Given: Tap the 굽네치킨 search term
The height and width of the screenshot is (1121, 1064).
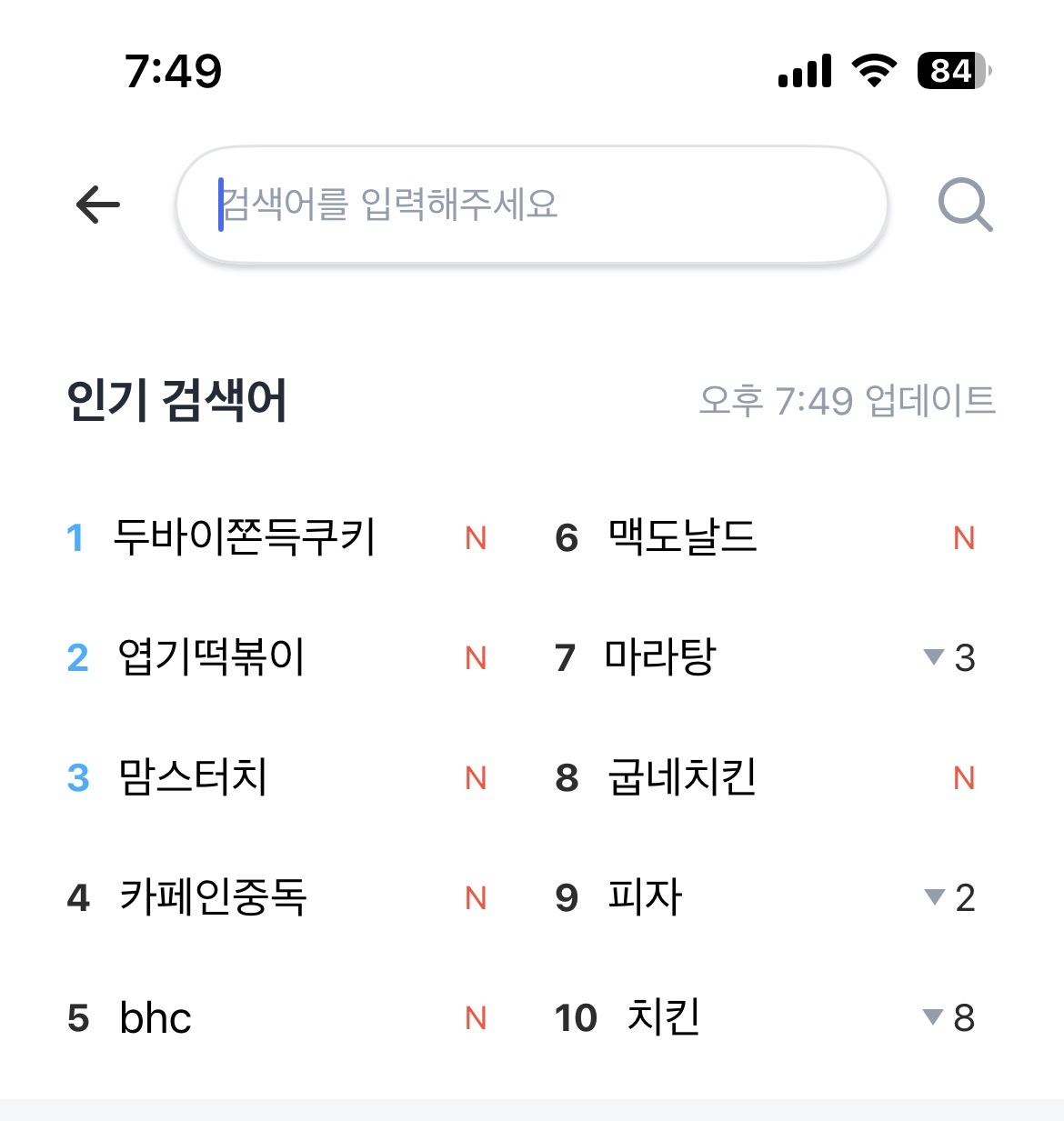Looking at the screenshot, I should (x=680, y=777).
